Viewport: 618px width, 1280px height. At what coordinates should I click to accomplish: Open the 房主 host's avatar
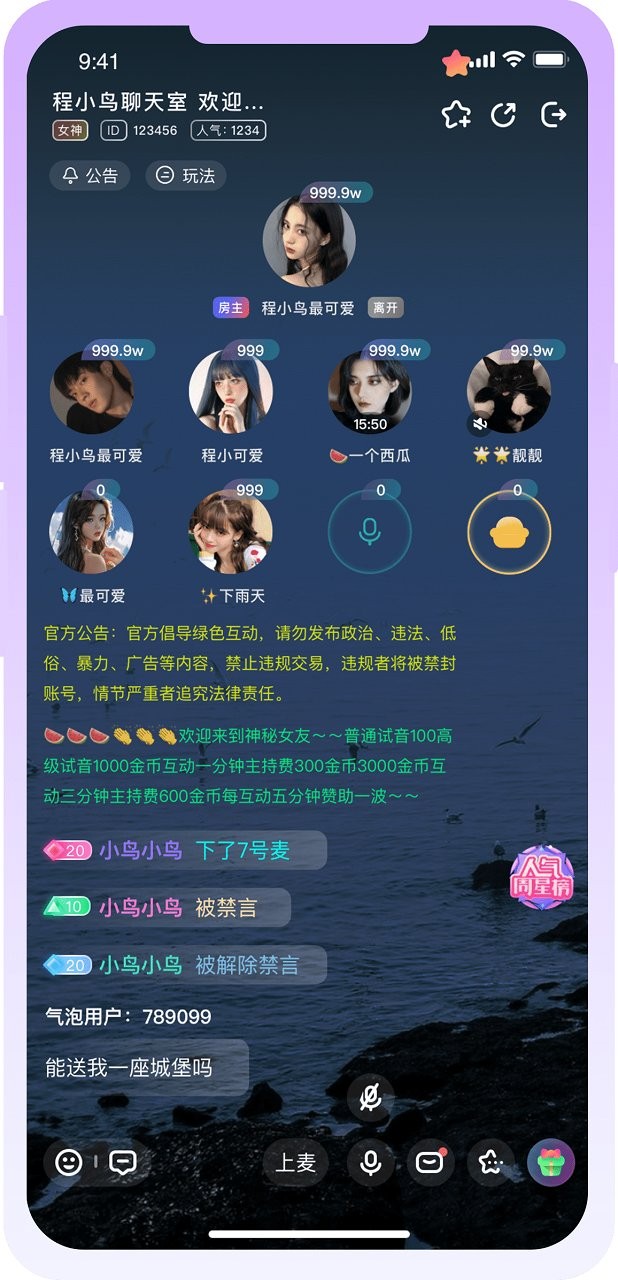308,241
